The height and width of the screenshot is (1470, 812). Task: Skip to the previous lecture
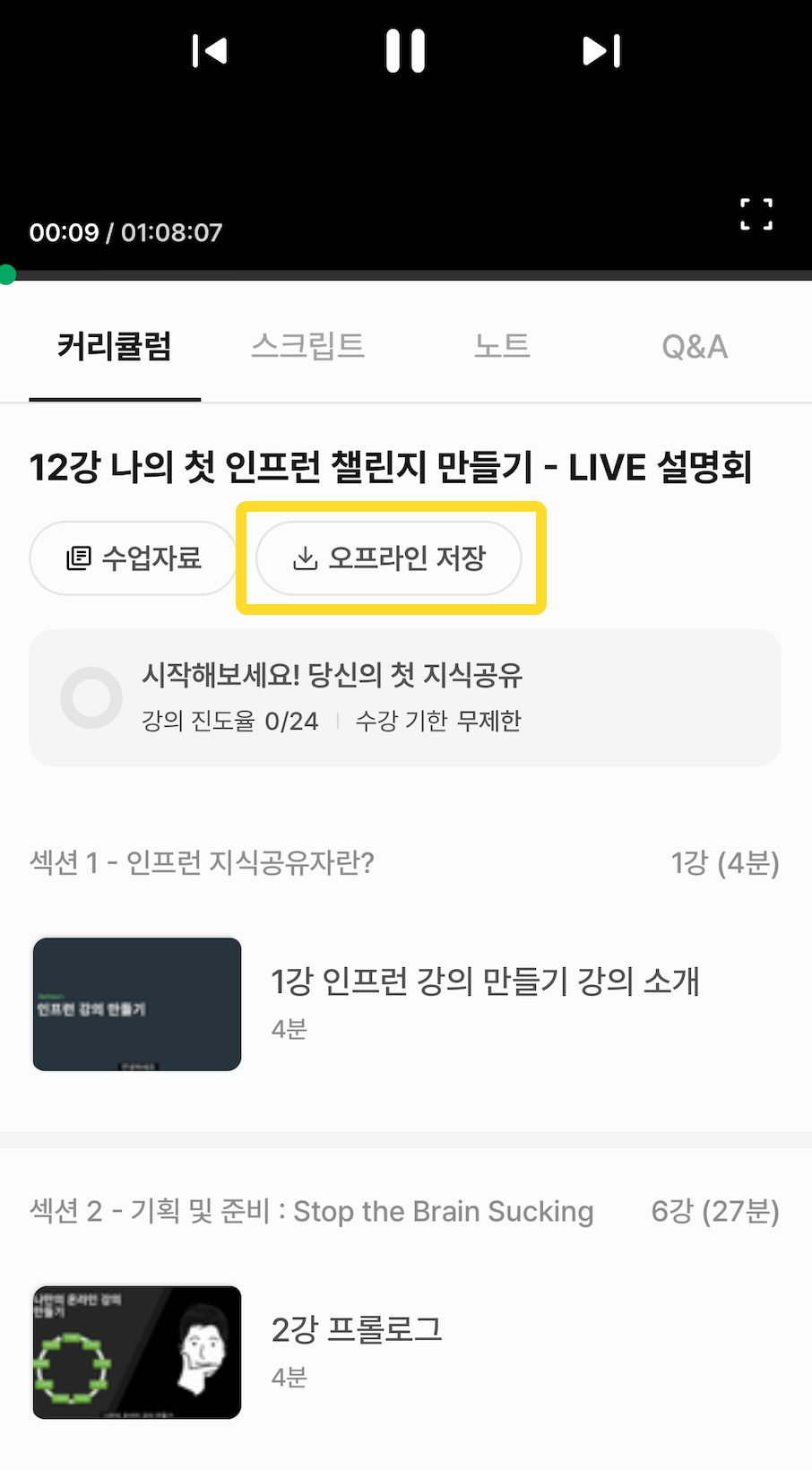tap(210, 51)
